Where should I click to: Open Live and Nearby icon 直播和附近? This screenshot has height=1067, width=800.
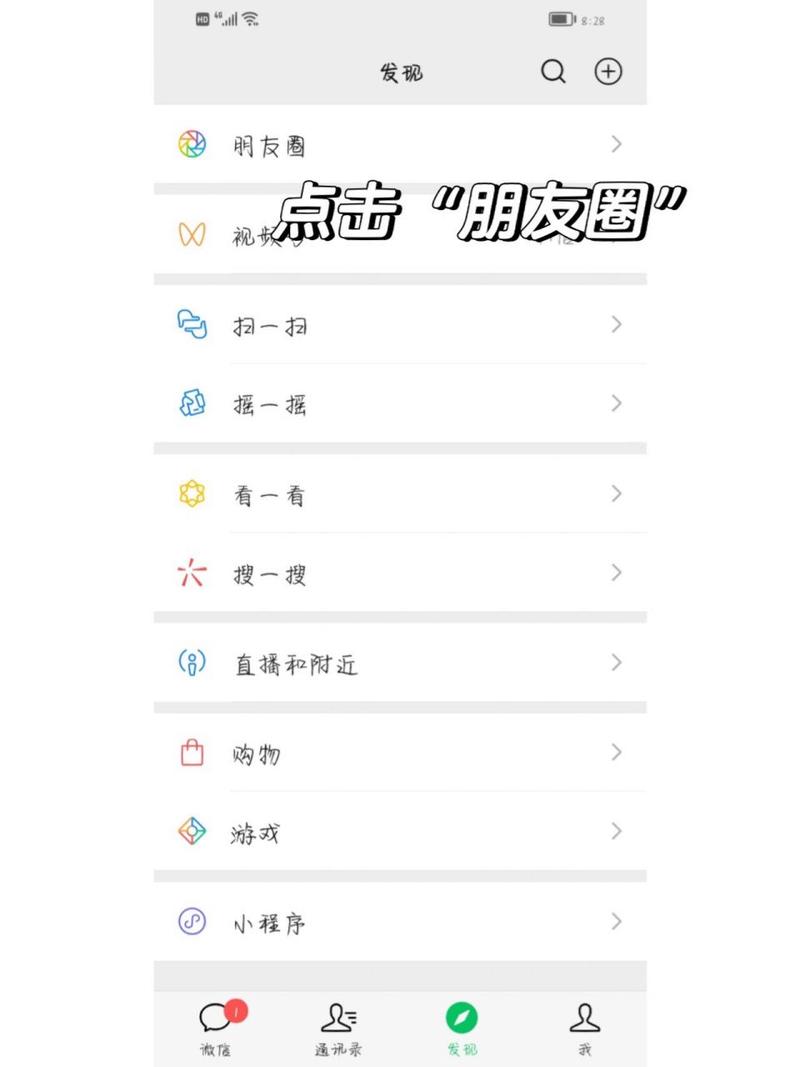[190, 663]
